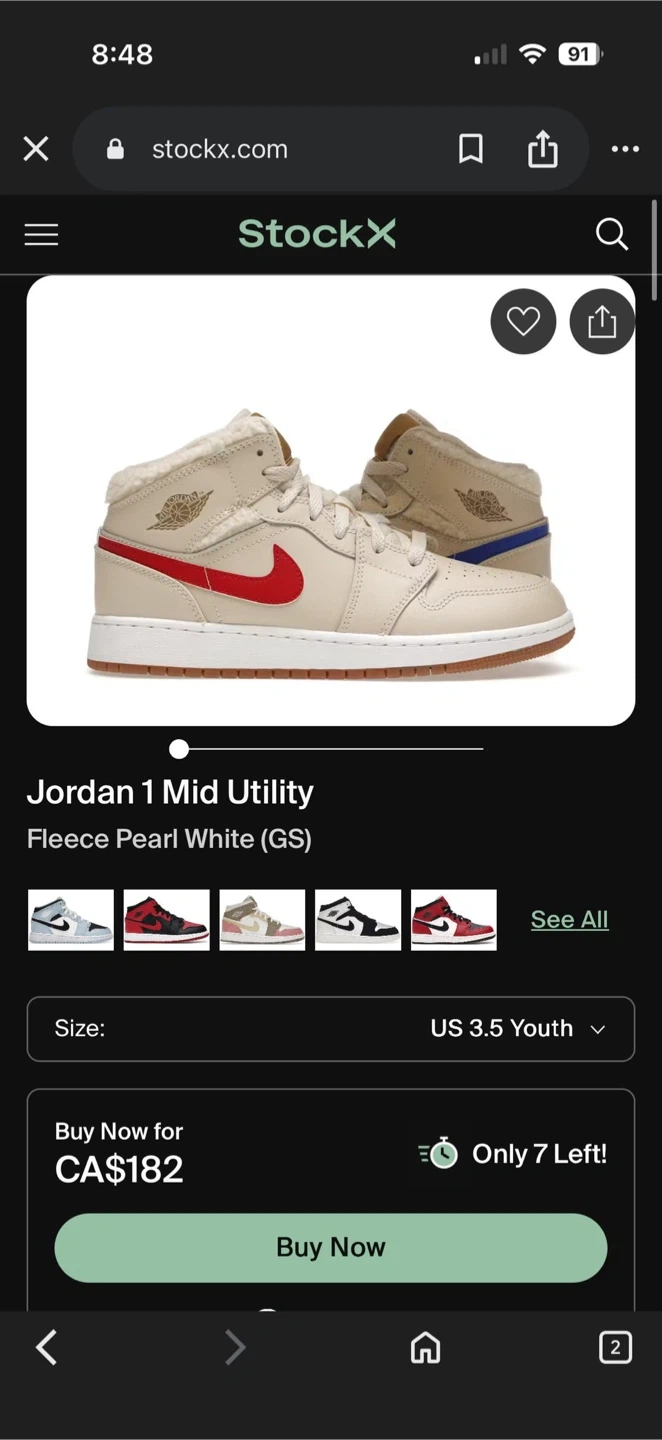Viewport: 662px width, 1440px height.
Task: Open the browser overflow menu
Action: coord(625,149)
